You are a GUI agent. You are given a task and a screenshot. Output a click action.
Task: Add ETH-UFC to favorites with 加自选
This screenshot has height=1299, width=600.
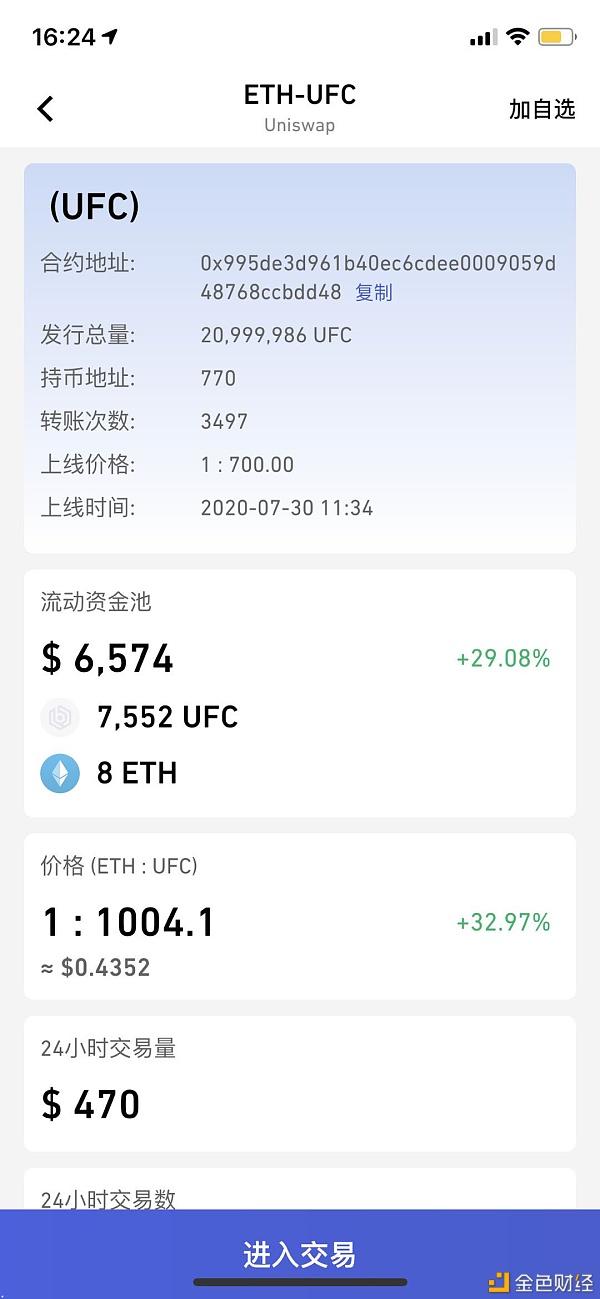tap(542, 109)
